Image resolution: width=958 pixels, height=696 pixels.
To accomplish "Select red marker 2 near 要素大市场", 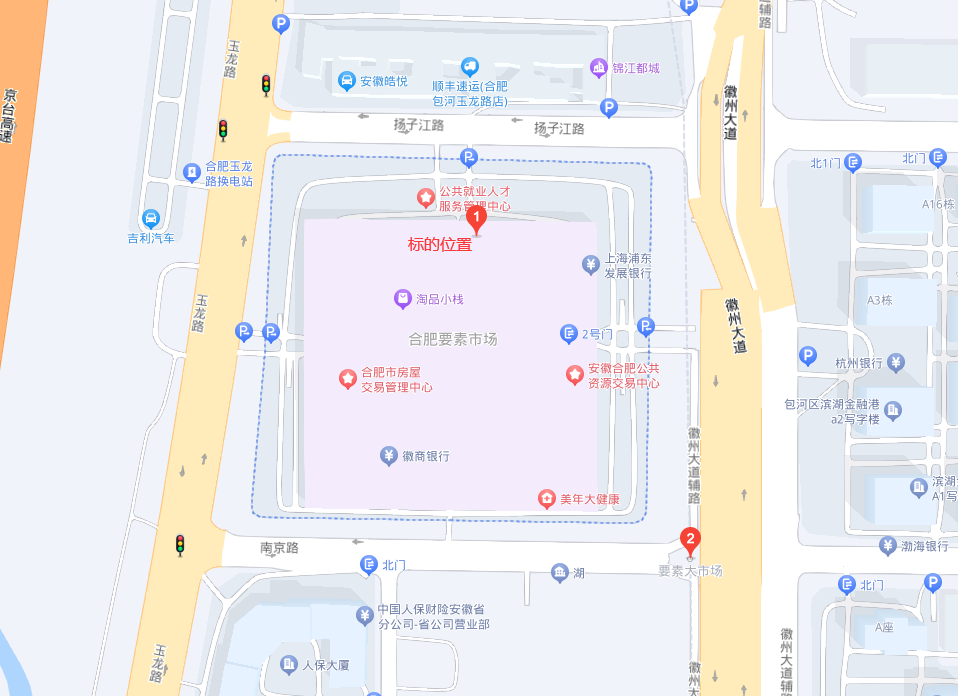I will tap(690, 541).
